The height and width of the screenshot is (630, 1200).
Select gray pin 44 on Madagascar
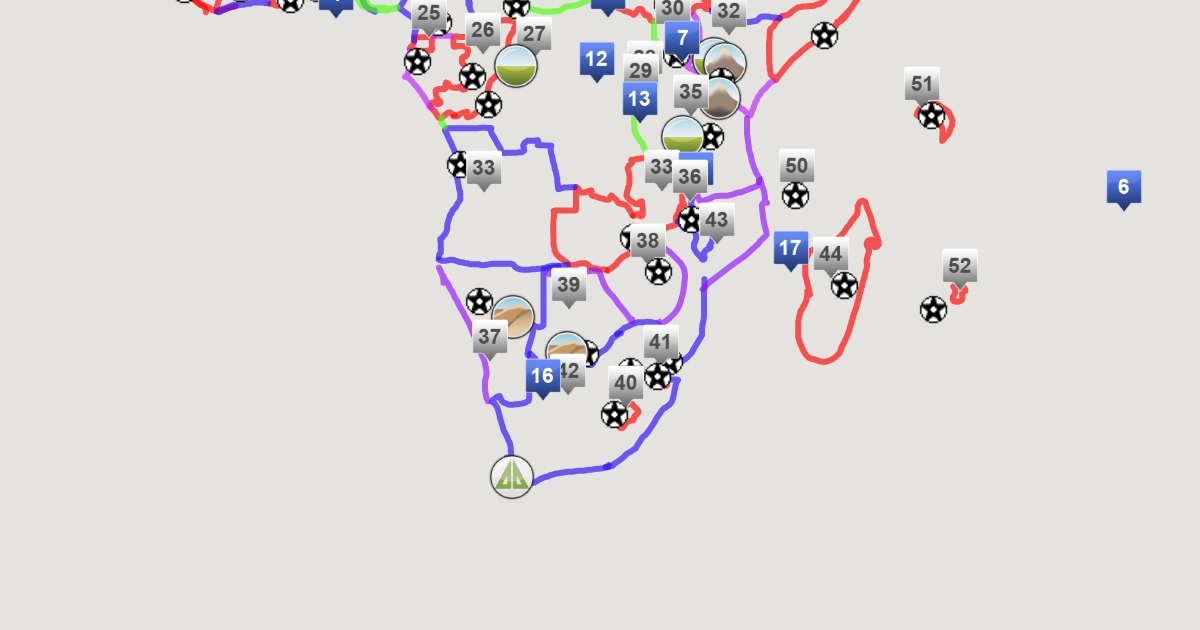(x=830, y=254)
